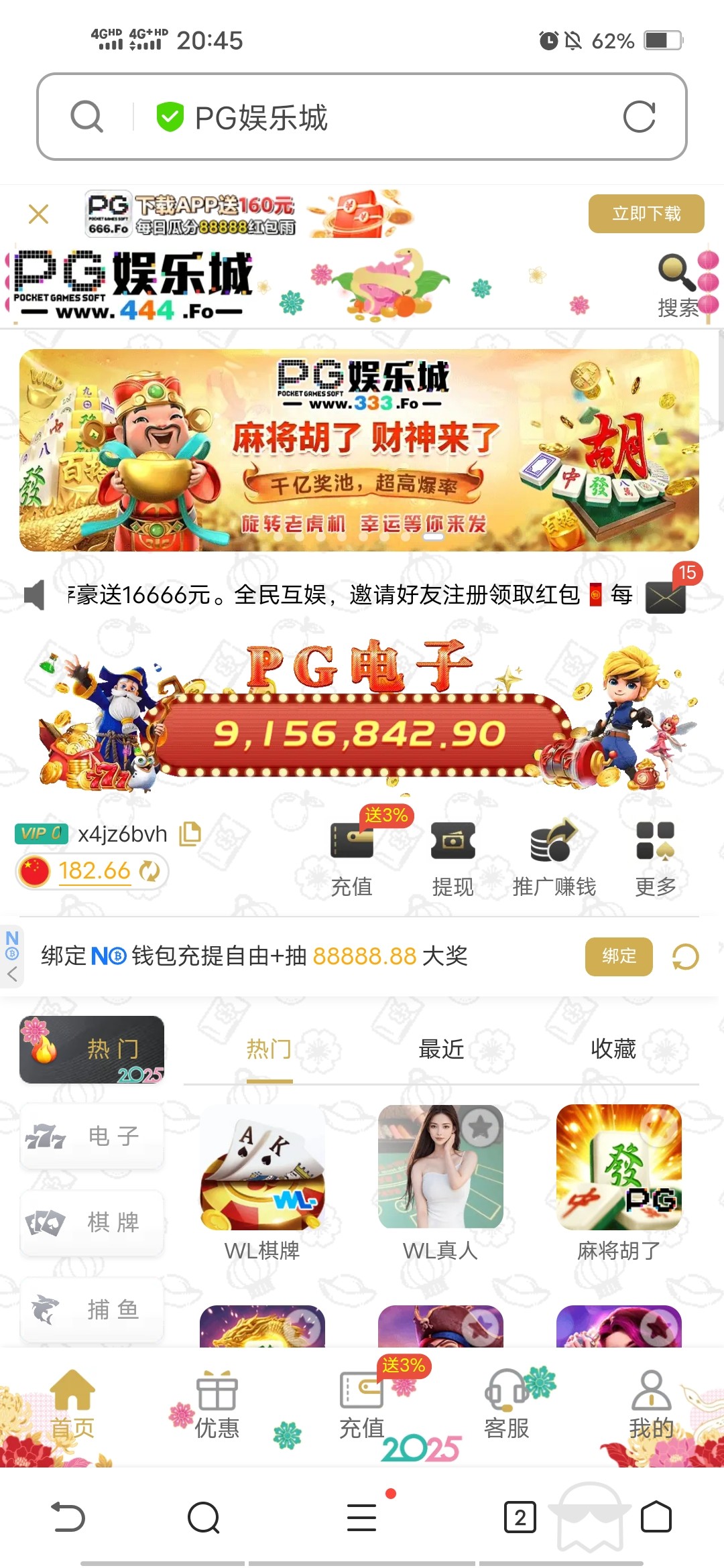Open the 麻将胡了 game tile
The height and width of the screenshot is (1568, 724).
pos(618,1182)
